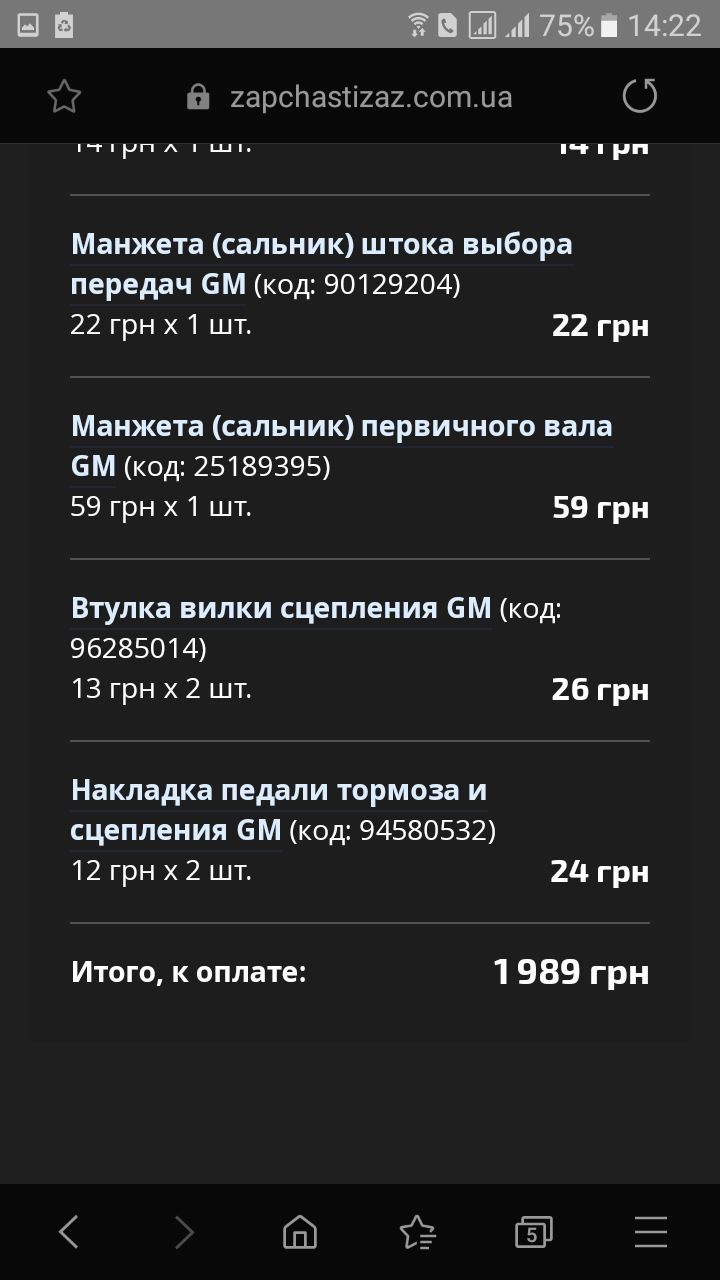720x1280 pixels.
Task: Tap the zapchastizaz.com.ua address field
Action: [x=370, y=96]
